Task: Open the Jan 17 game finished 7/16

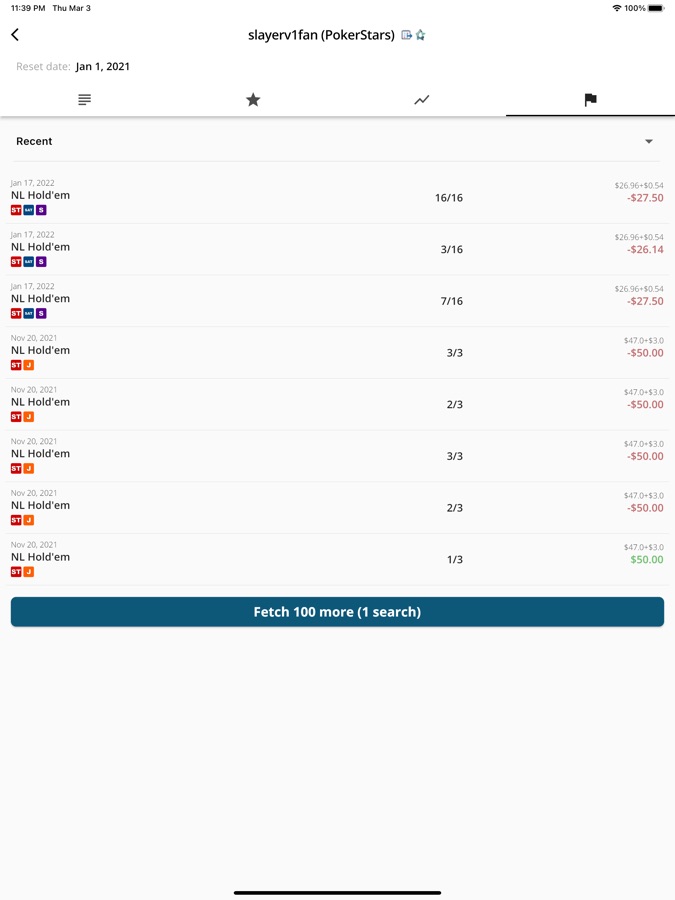Action: click(337, 301)
